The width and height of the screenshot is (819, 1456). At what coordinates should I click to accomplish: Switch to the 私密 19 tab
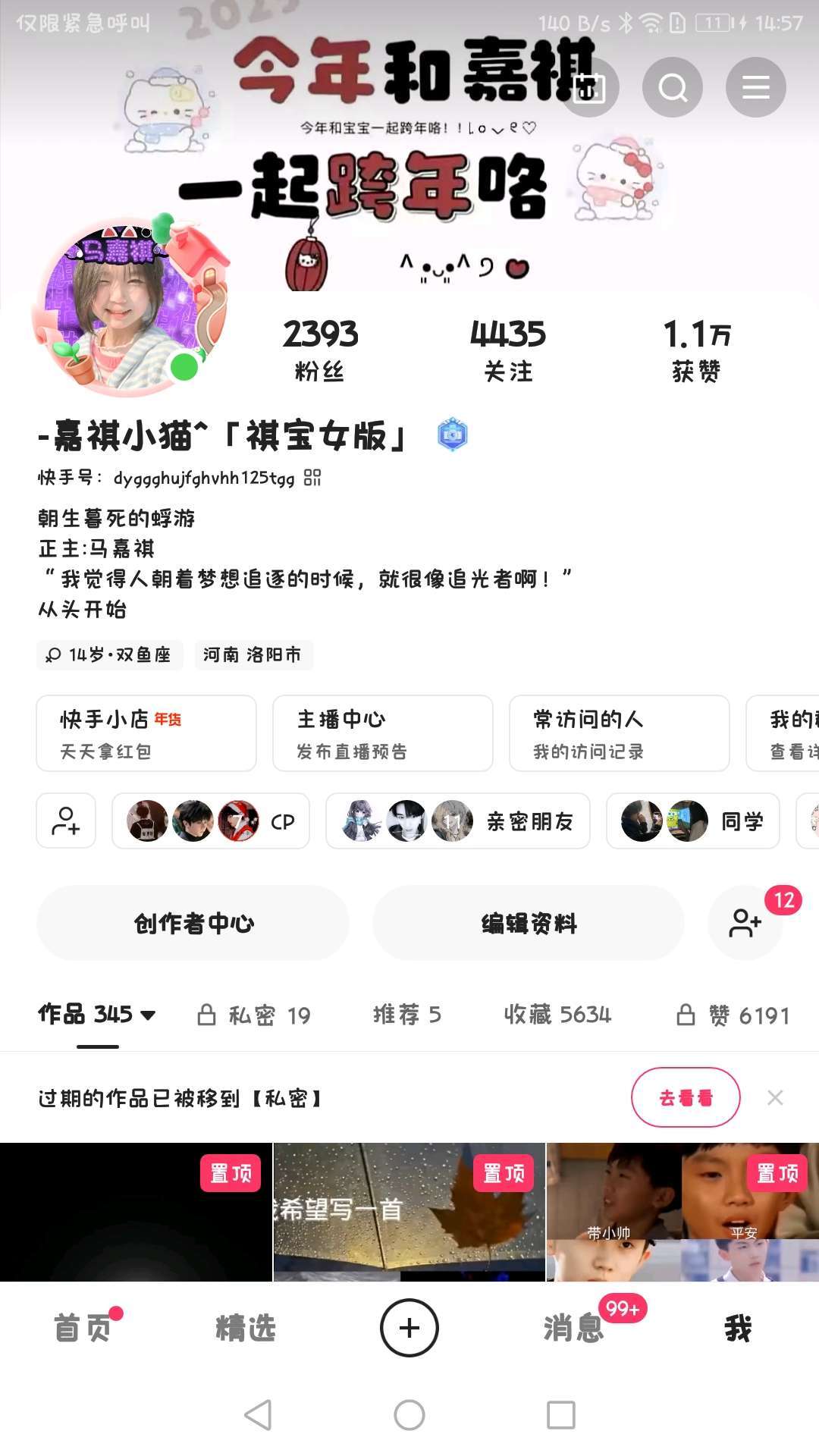254,1015
